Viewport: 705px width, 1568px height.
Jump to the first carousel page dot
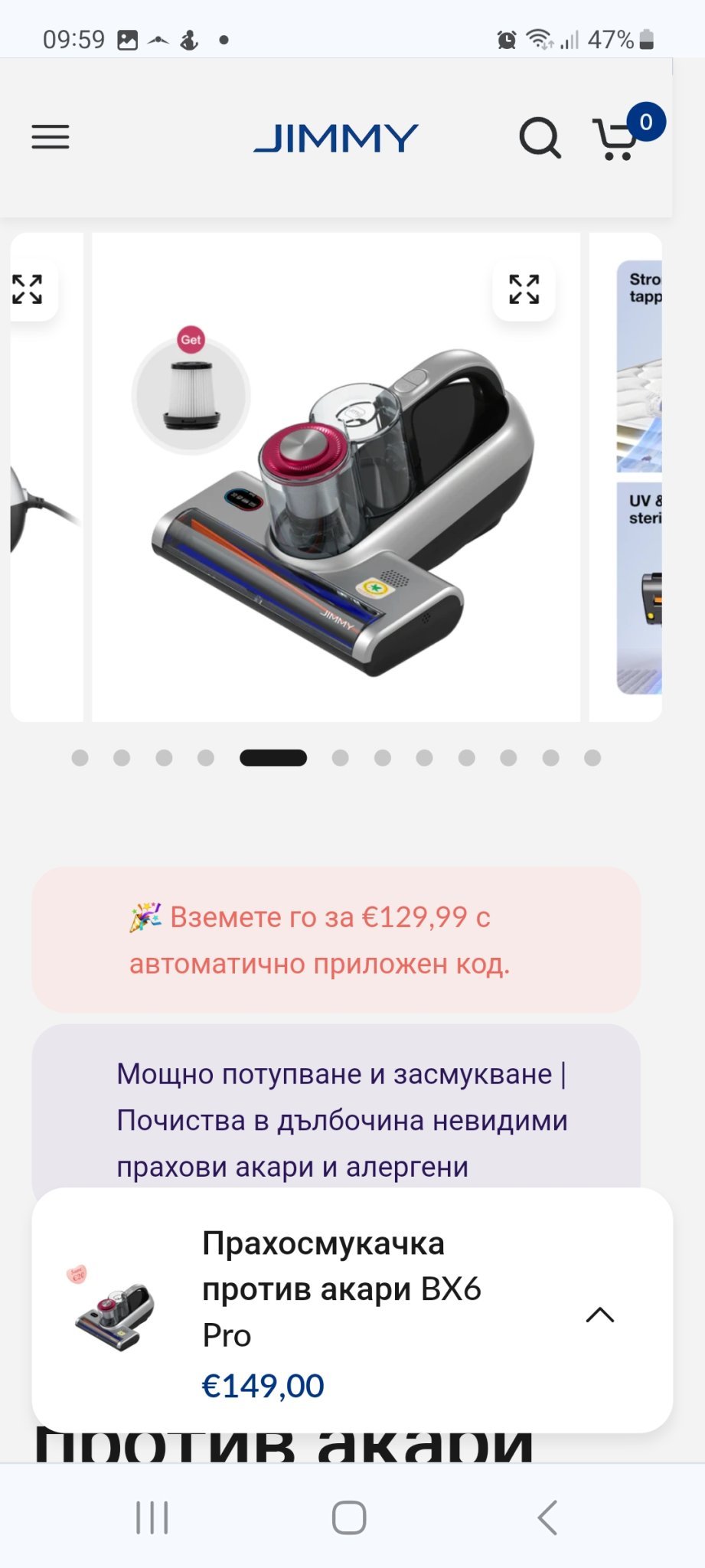pos(80,758)
